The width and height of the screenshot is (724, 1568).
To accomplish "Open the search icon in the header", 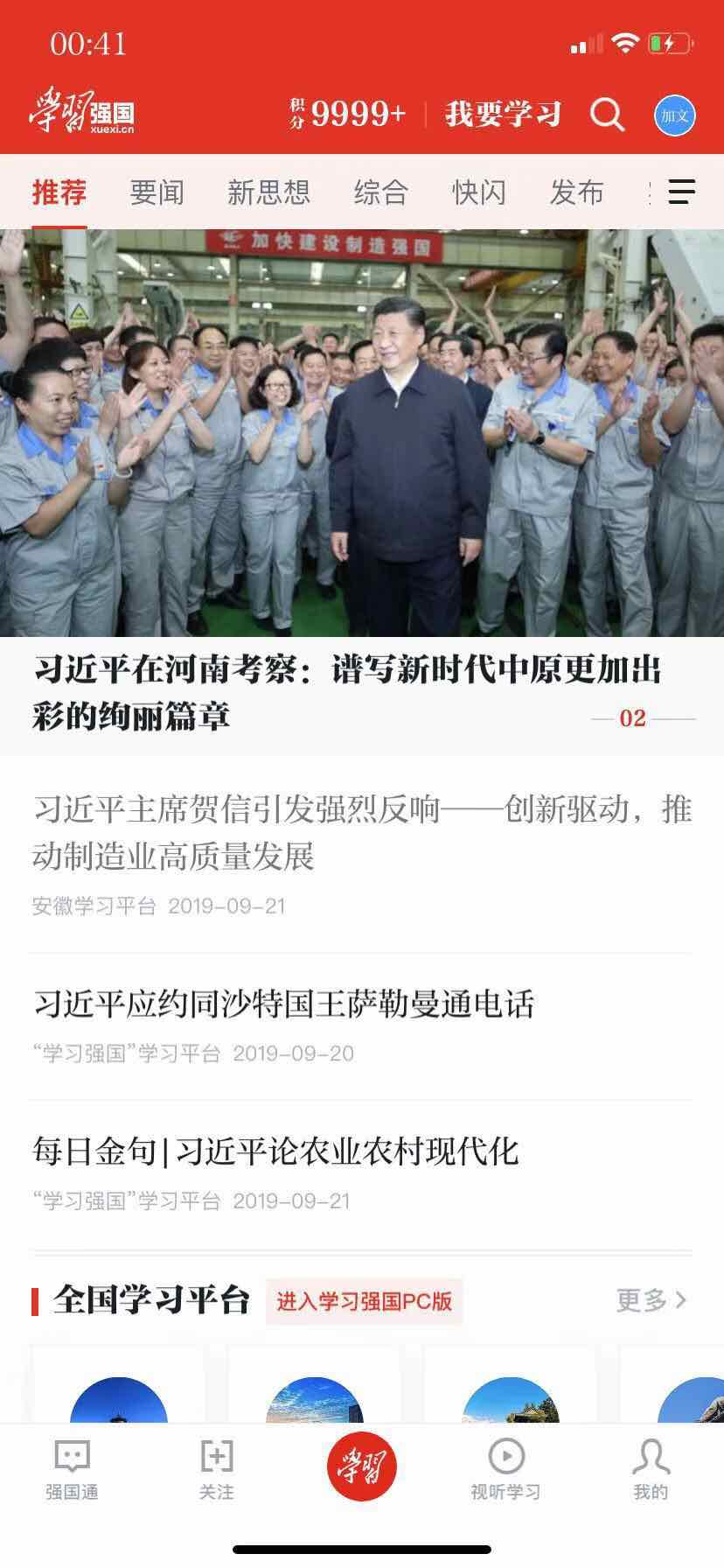I will point(607,115).
